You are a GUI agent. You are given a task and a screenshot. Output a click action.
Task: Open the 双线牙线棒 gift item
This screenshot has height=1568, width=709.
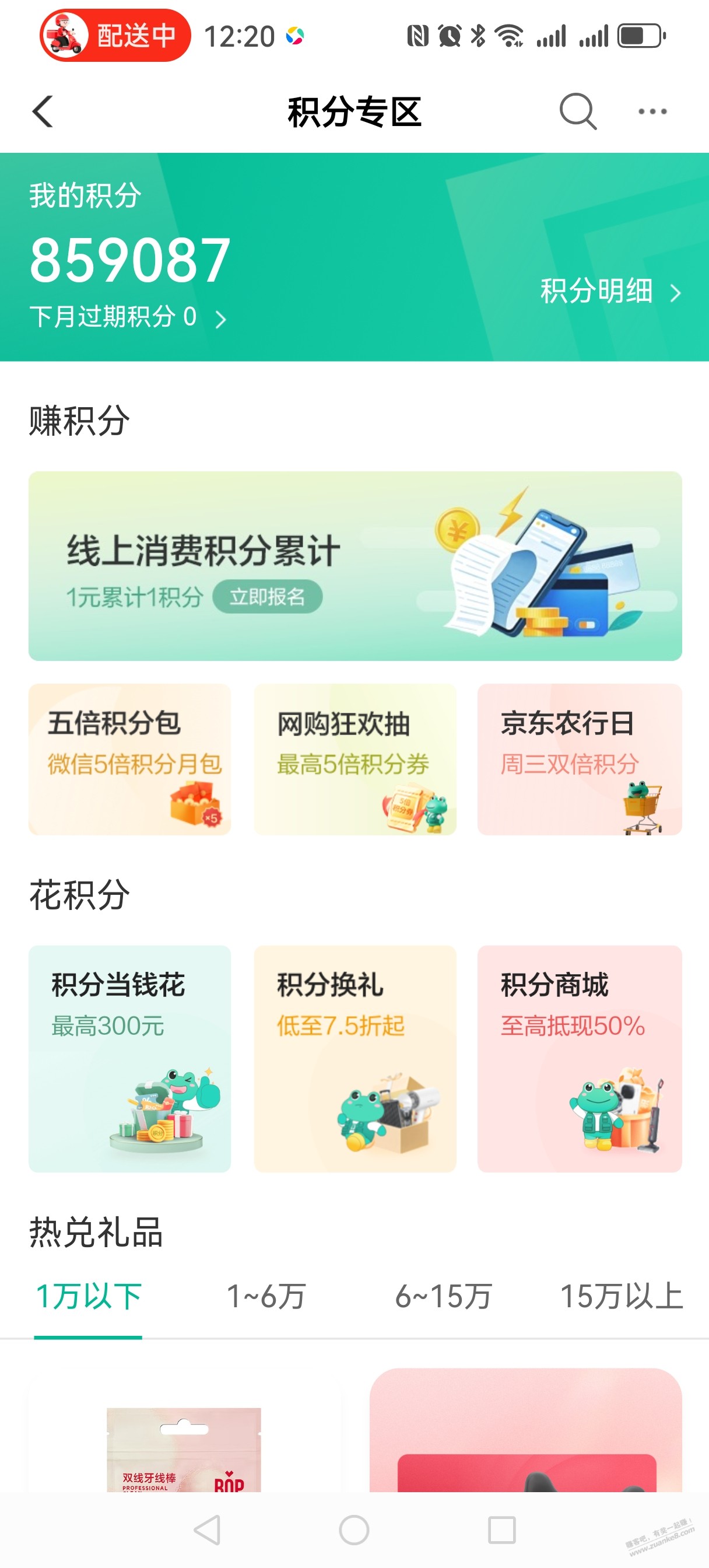tap(184, 1448)
